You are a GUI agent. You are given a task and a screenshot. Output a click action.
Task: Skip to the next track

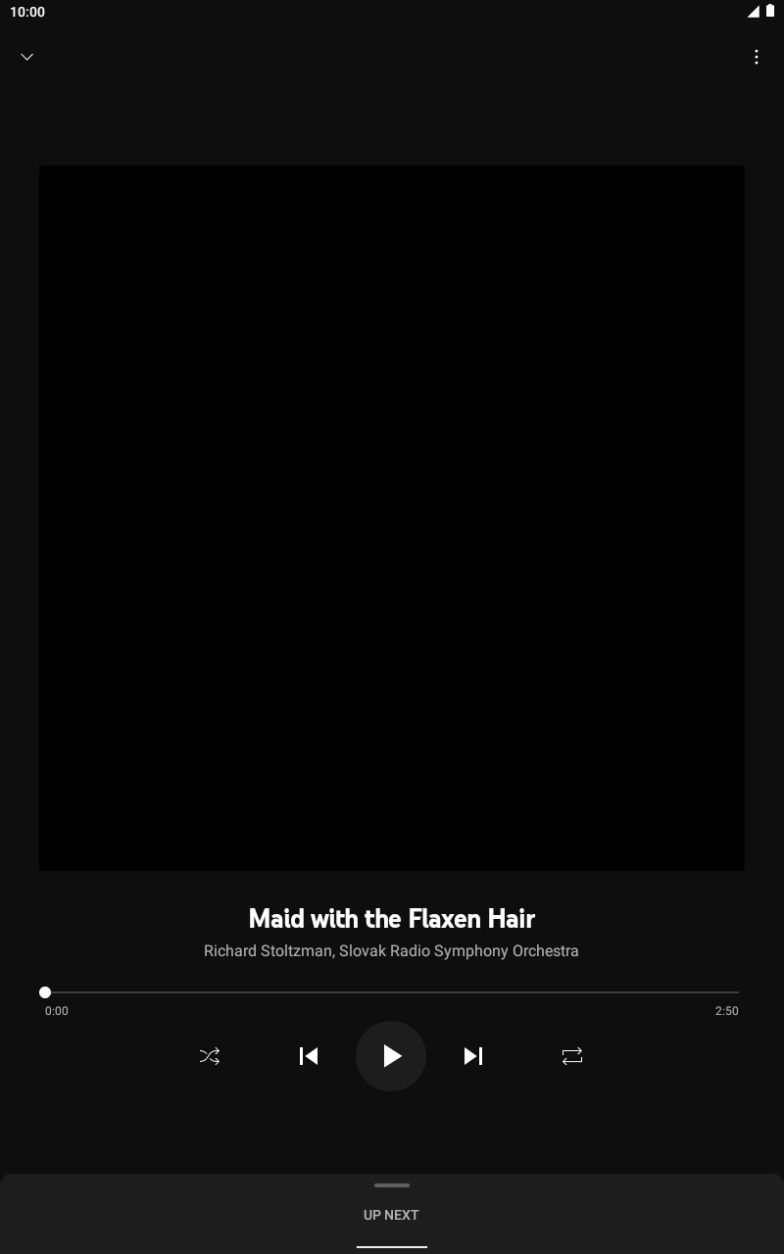pos(473,1056)
